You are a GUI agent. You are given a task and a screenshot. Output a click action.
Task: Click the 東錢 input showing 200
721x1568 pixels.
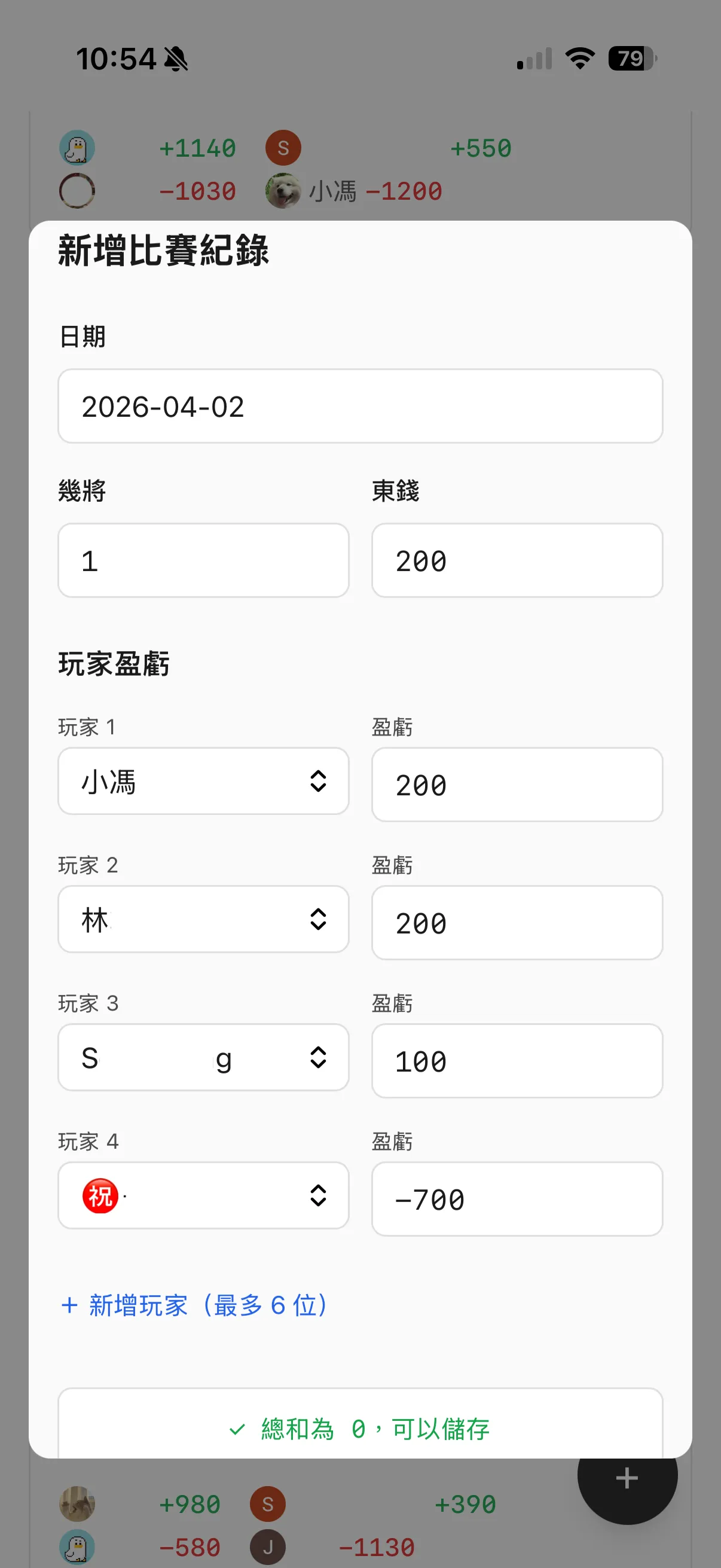point(517,560)
